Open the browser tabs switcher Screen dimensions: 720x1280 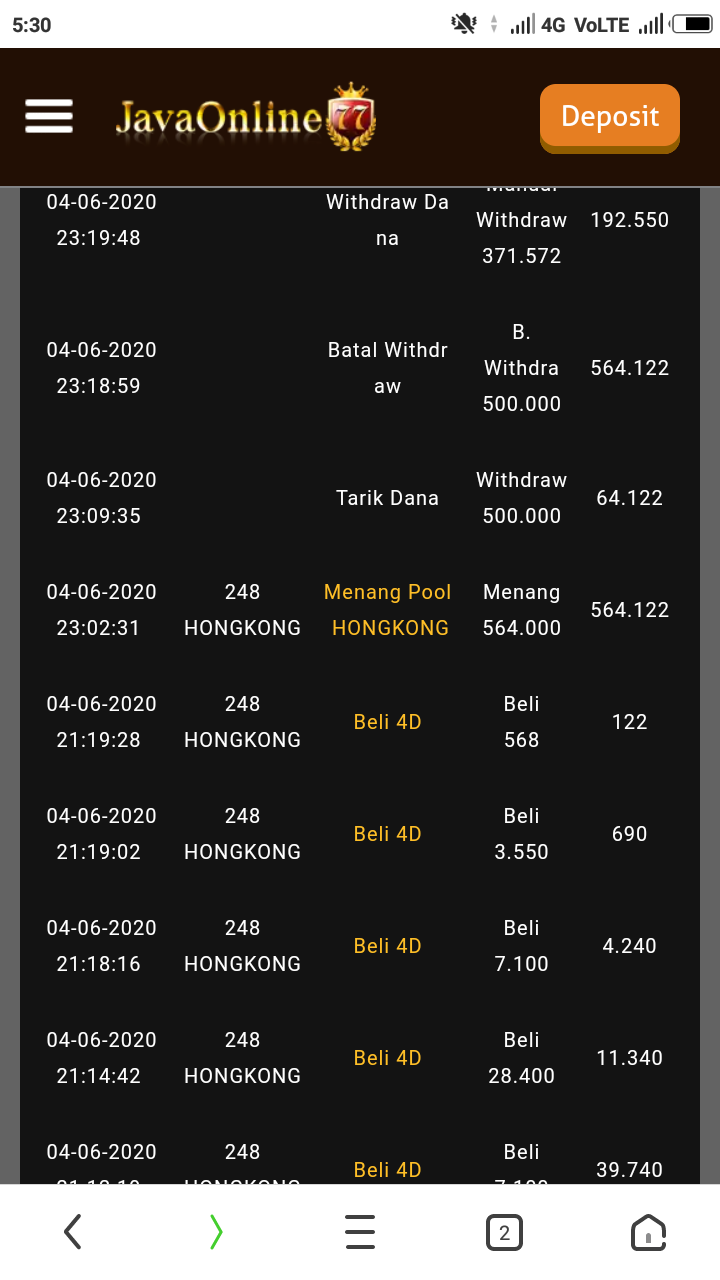click(504, 1232)
